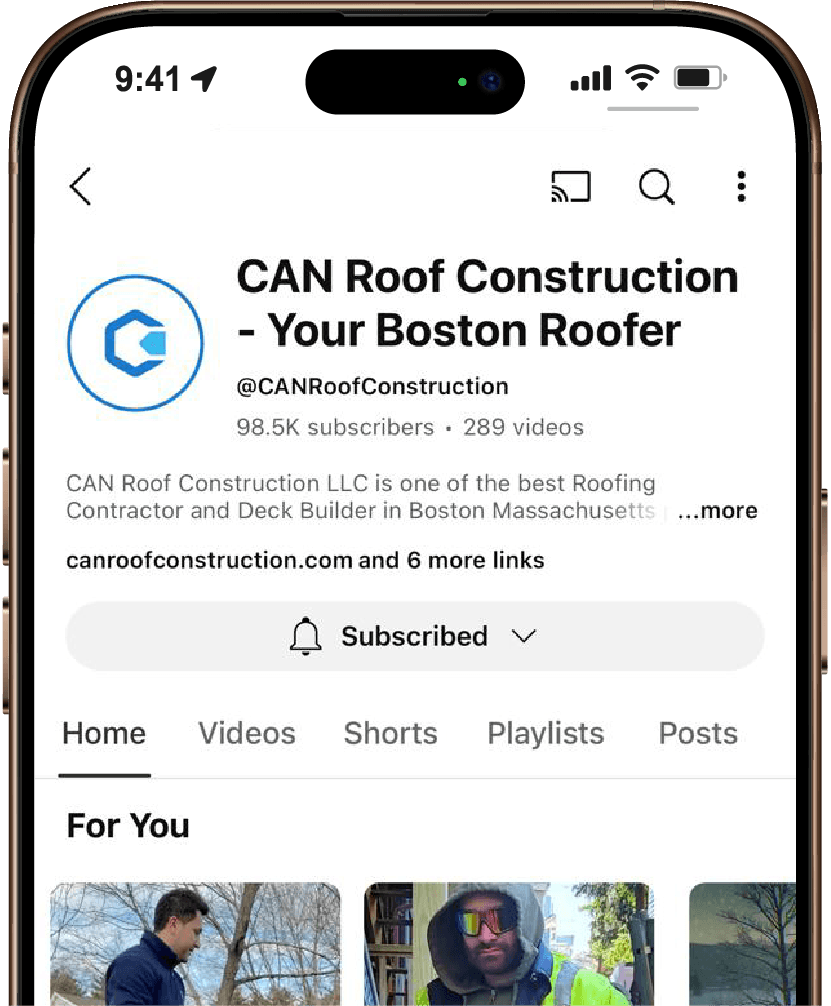Search within this channel
The height and width of the screenshot is (1006, 831).
point(656,187)
